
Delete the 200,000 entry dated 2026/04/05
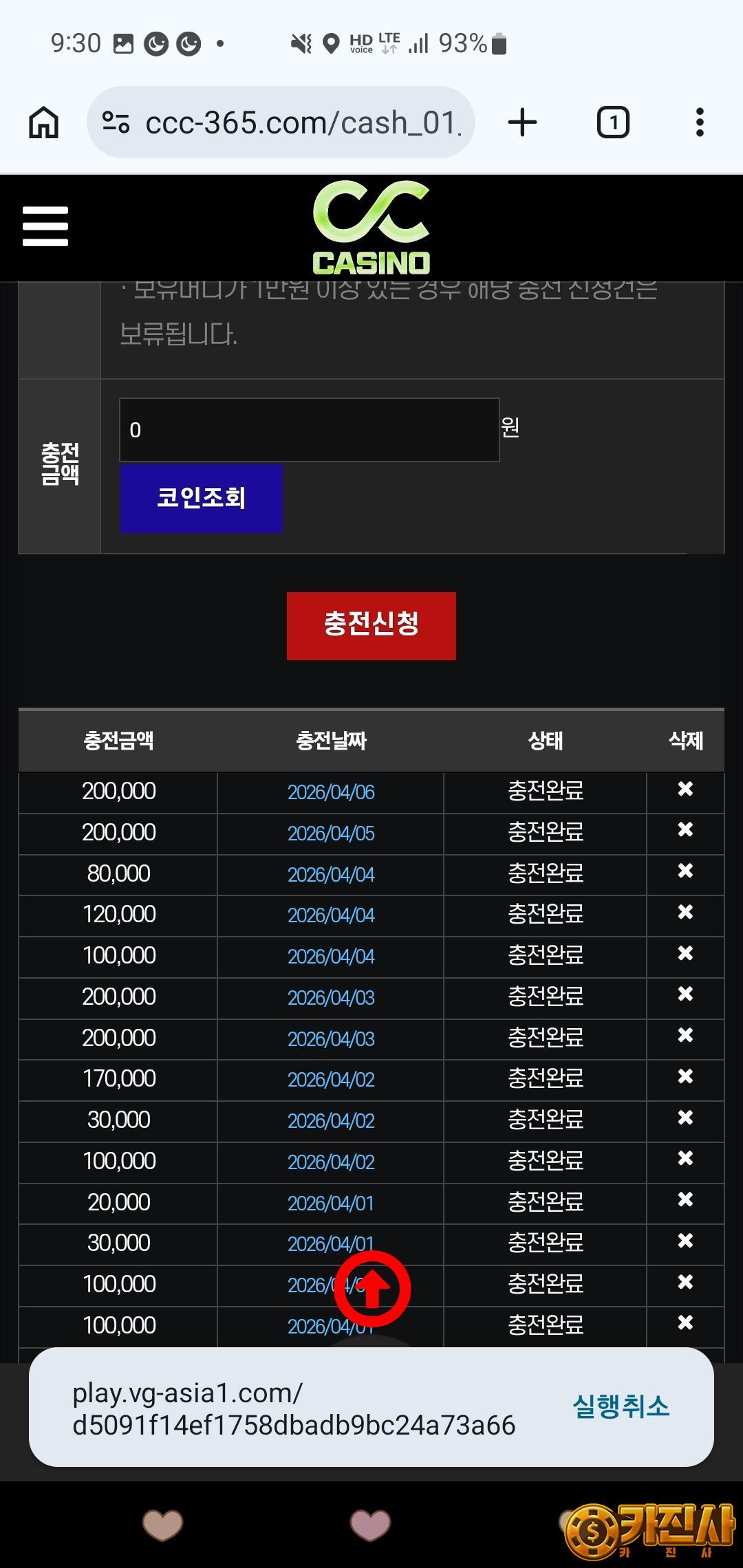[x=685, y=831]
